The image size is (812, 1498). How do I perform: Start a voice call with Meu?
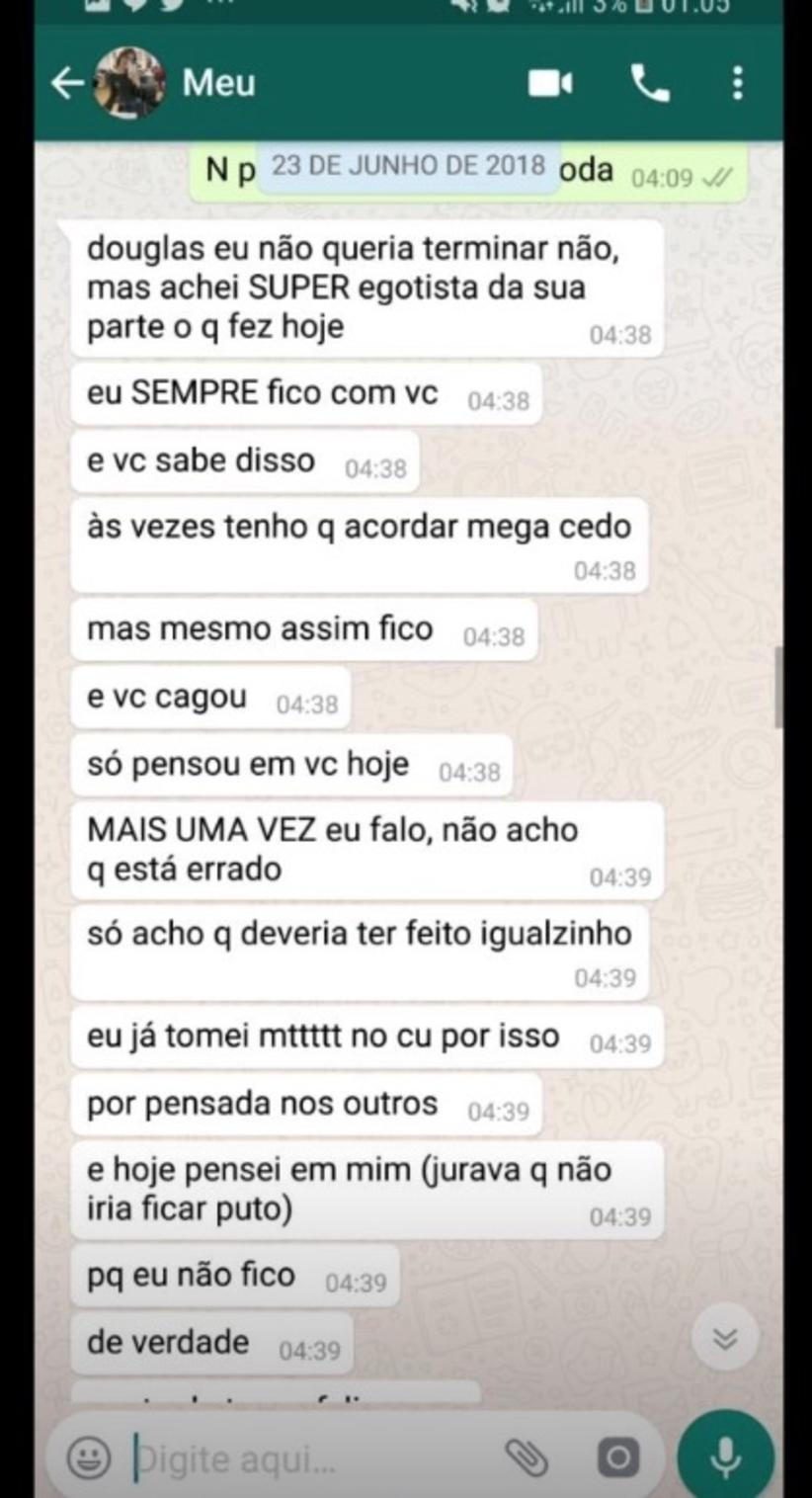click(x=650, y=84)
